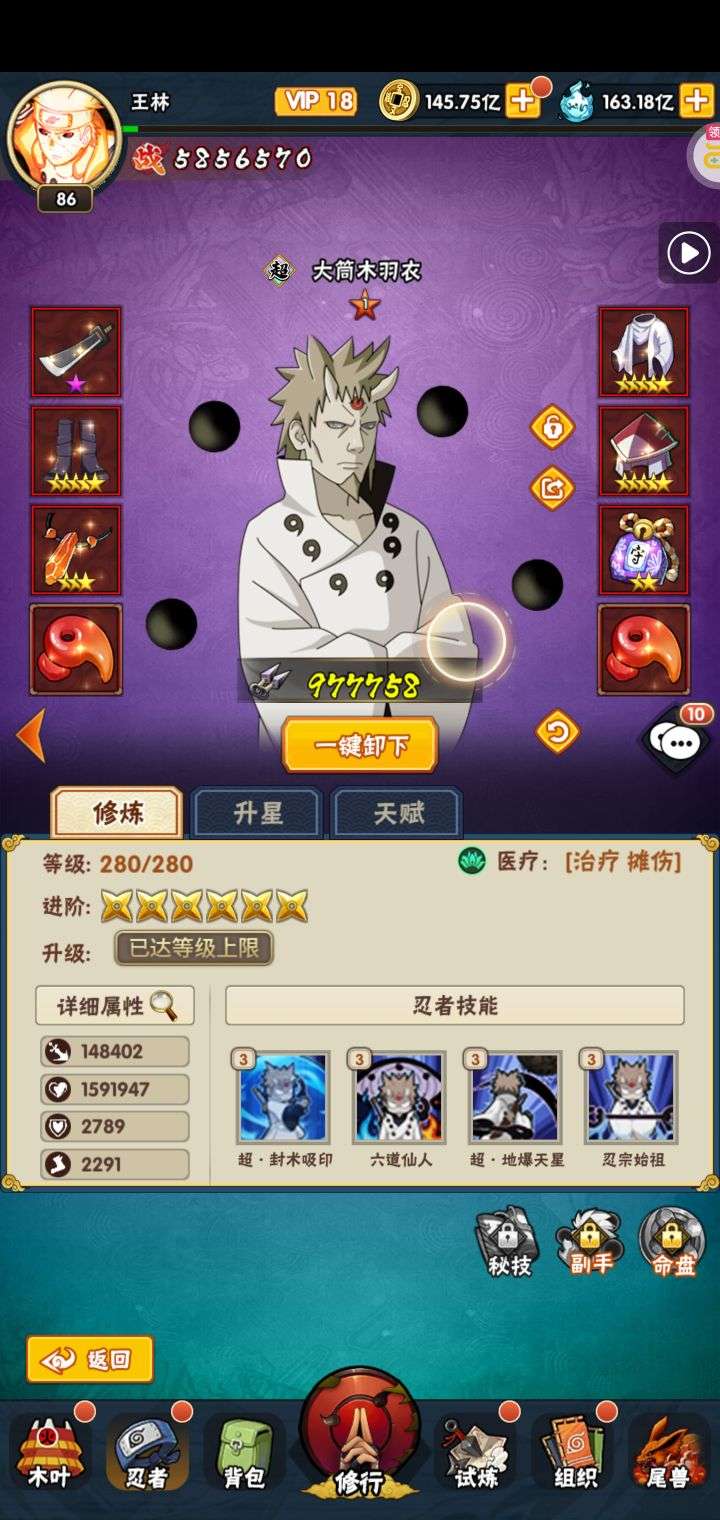Tap the orange lock icon

point(552,428)
